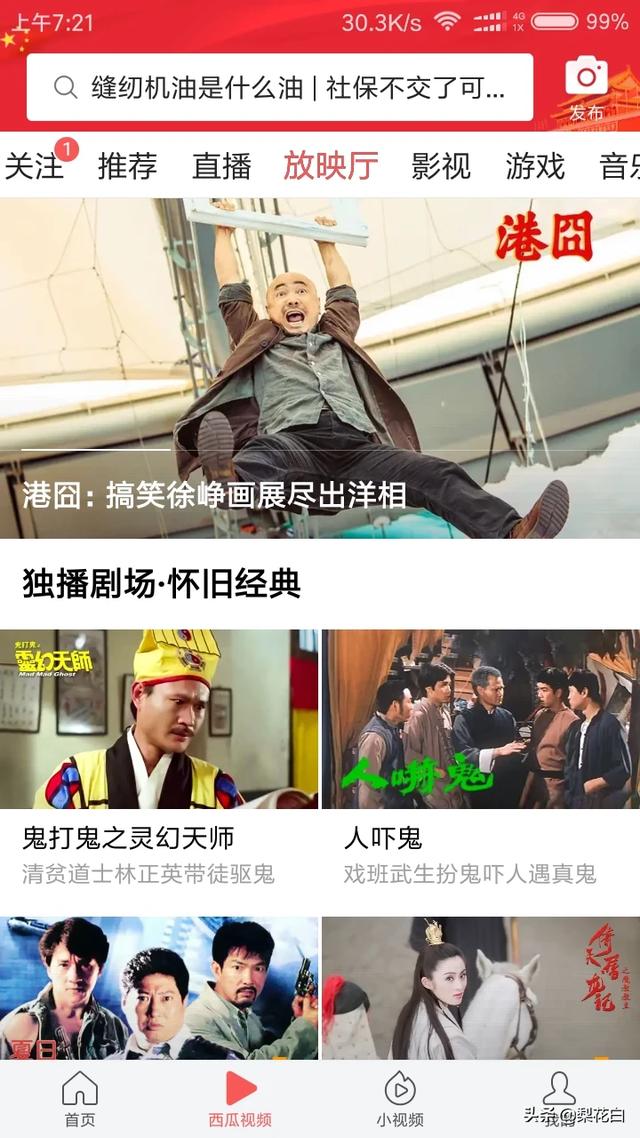640x1138 pixels.
Task: Open the 夏日 movie poster card
Action: tap(159, 988)
